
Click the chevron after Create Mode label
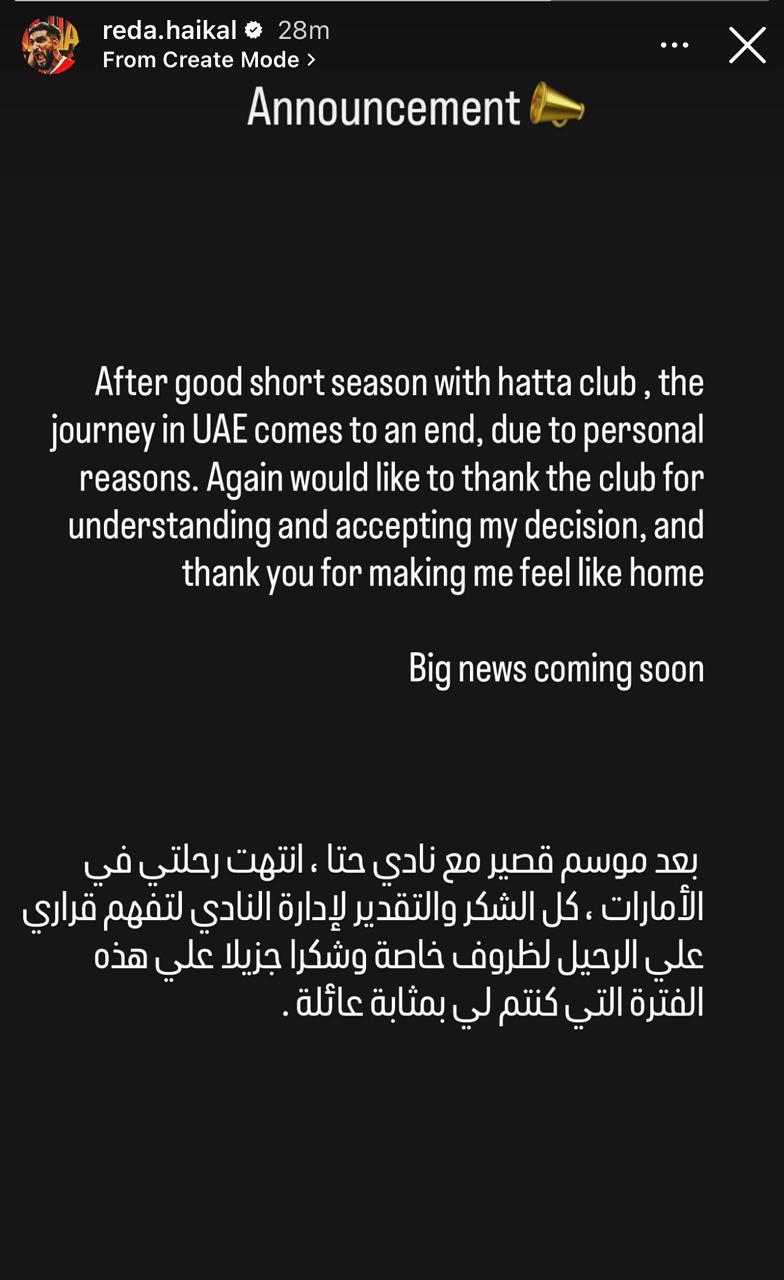(310, 60)
